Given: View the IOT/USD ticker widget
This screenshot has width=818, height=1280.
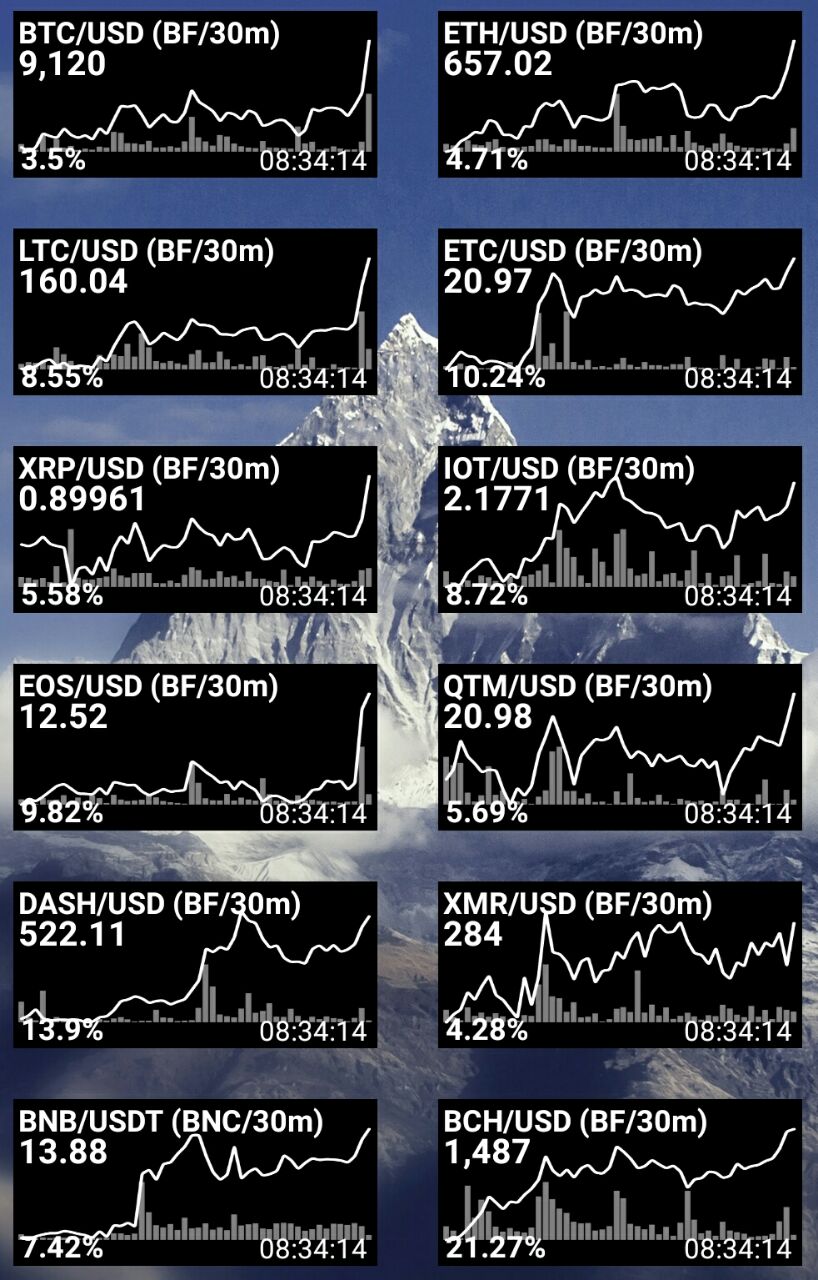Looking at the screenshot, I should [x=620, y=529].
